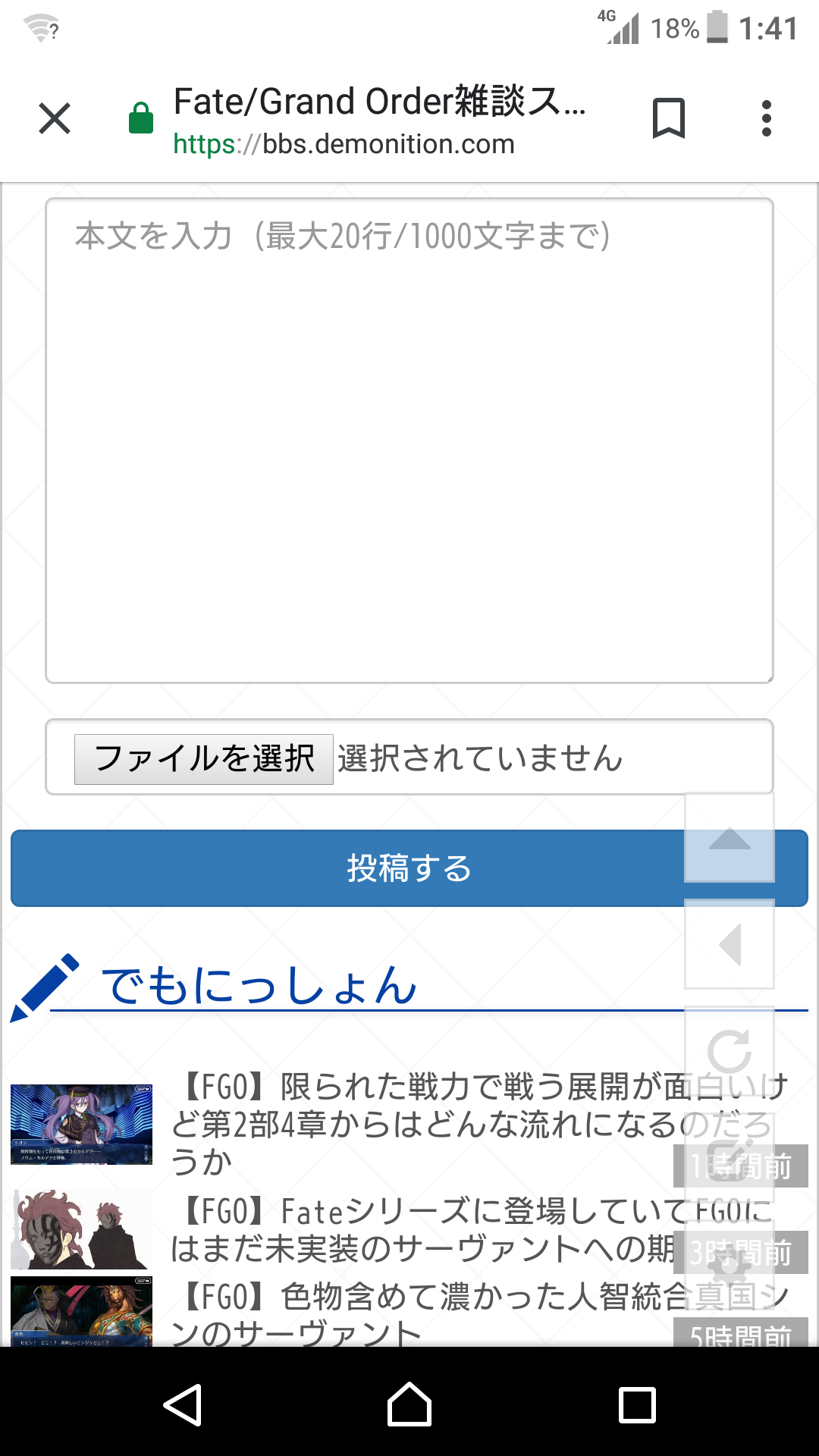Tap the ファイルを選択 file picker button
Screen dimensions: 819x1456
point(203,758)
